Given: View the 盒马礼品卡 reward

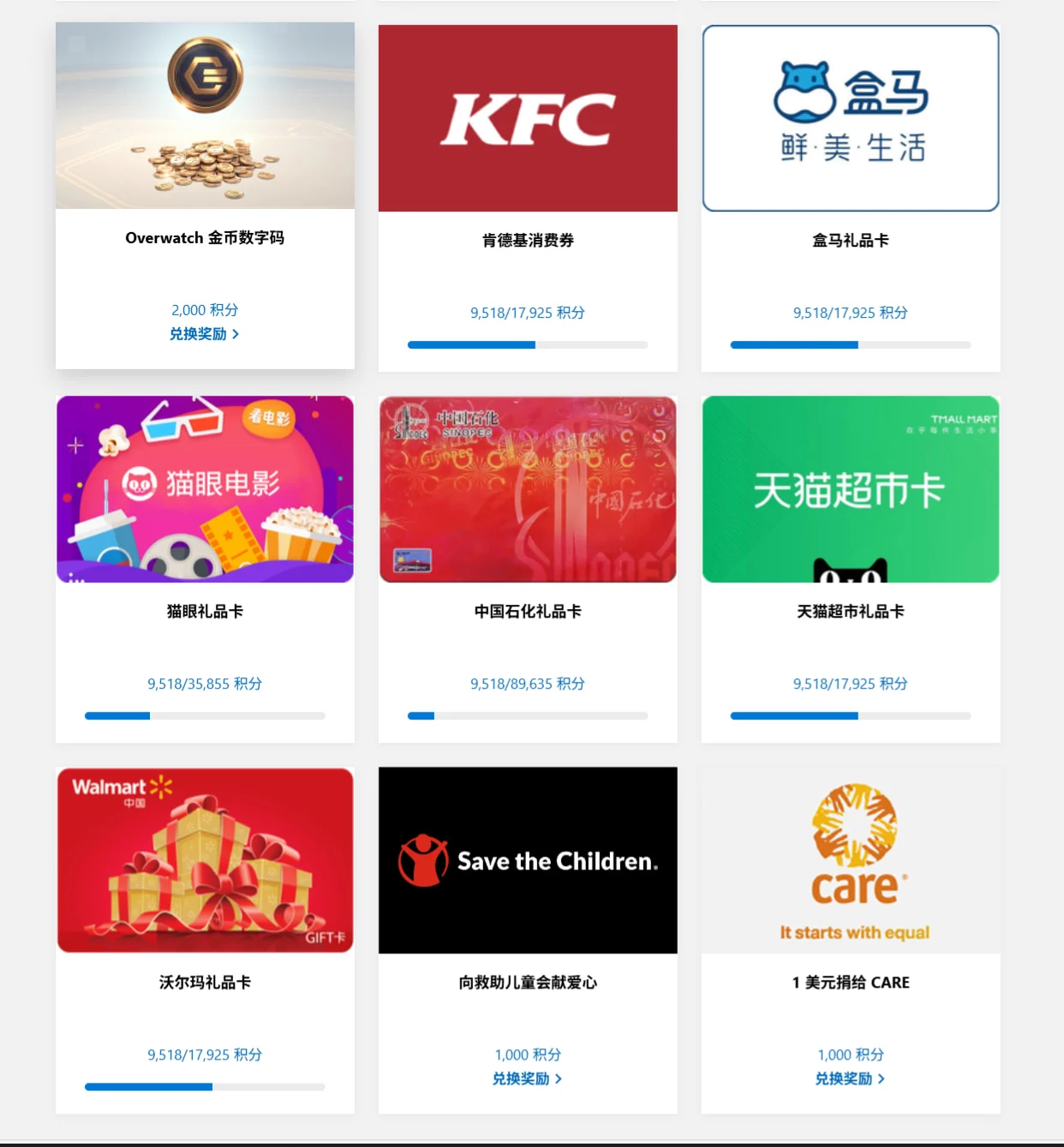Looking at the screenshot, I should pyautogui.click(x=851, y=119).
